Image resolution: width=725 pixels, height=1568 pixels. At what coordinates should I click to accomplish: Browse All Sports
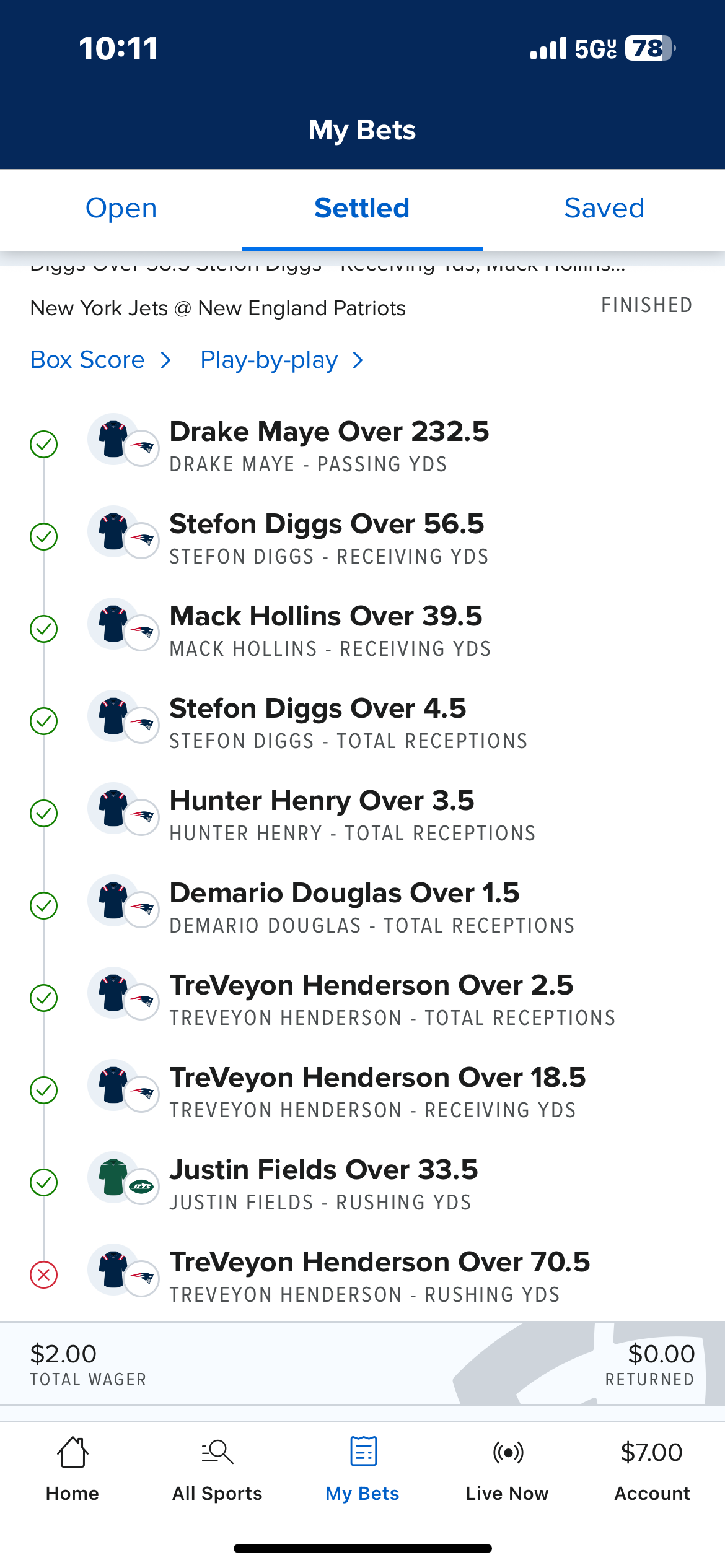point(217,1469)
